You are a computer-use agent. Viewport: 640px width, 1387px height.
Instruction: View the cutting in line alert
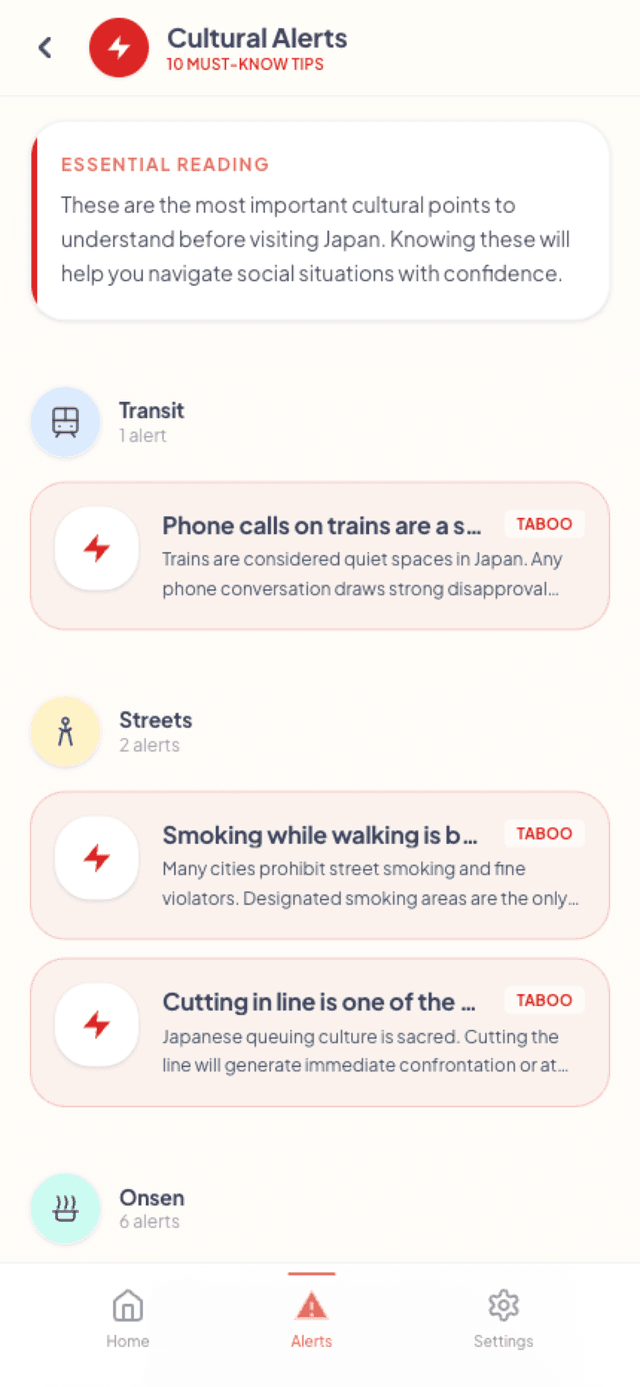coord(320,1032)
